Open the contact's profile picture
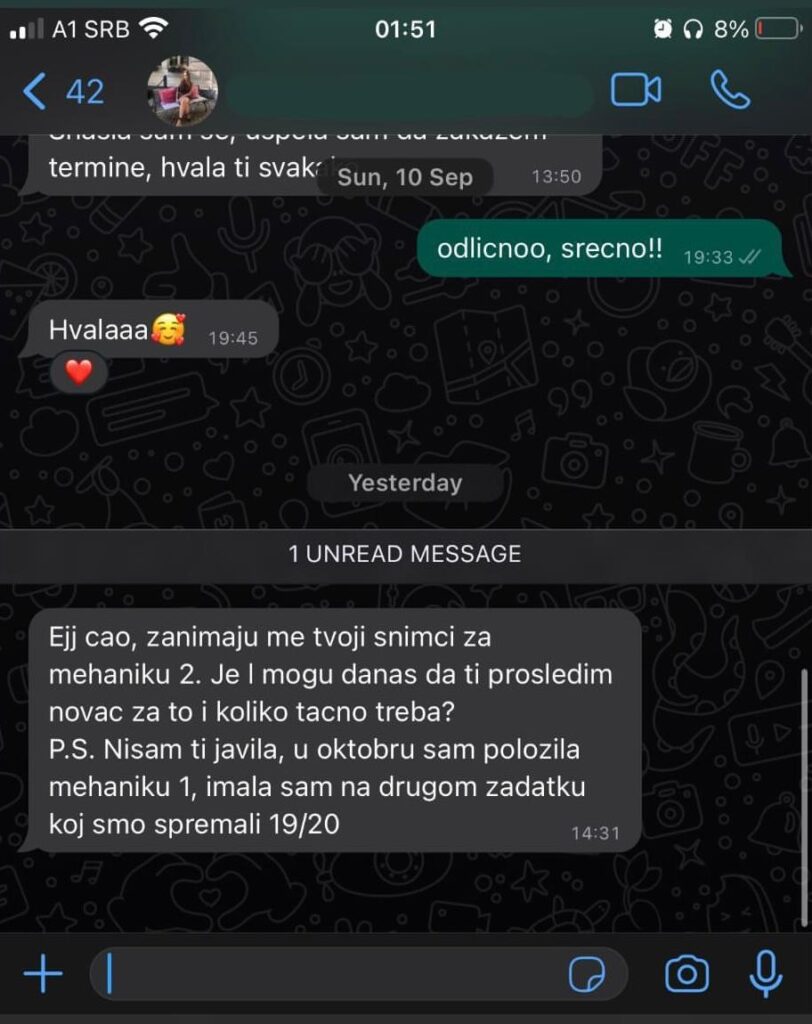The width and height of the screenshot is (812, 1024). (182, 91)
